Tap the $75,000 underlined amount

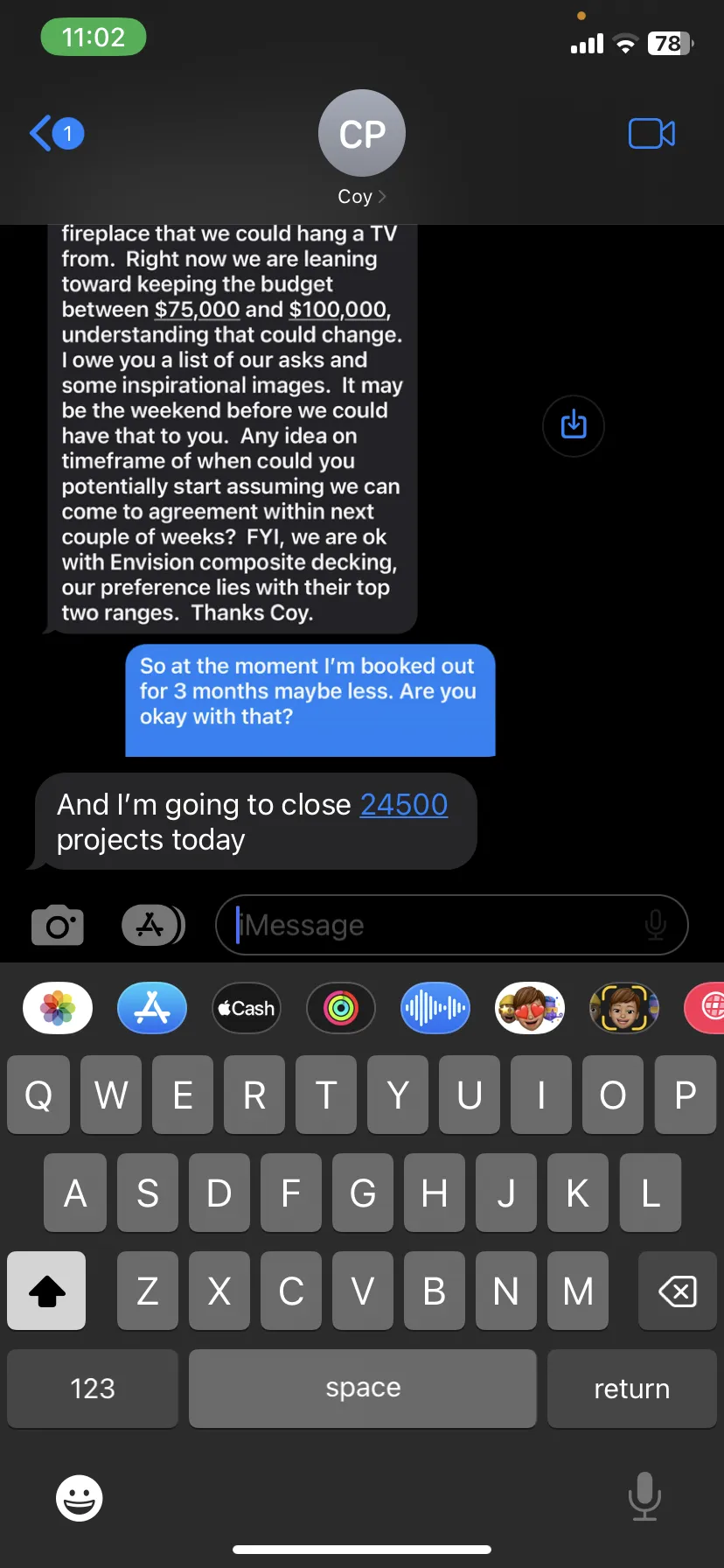click(x=197, y=310)
